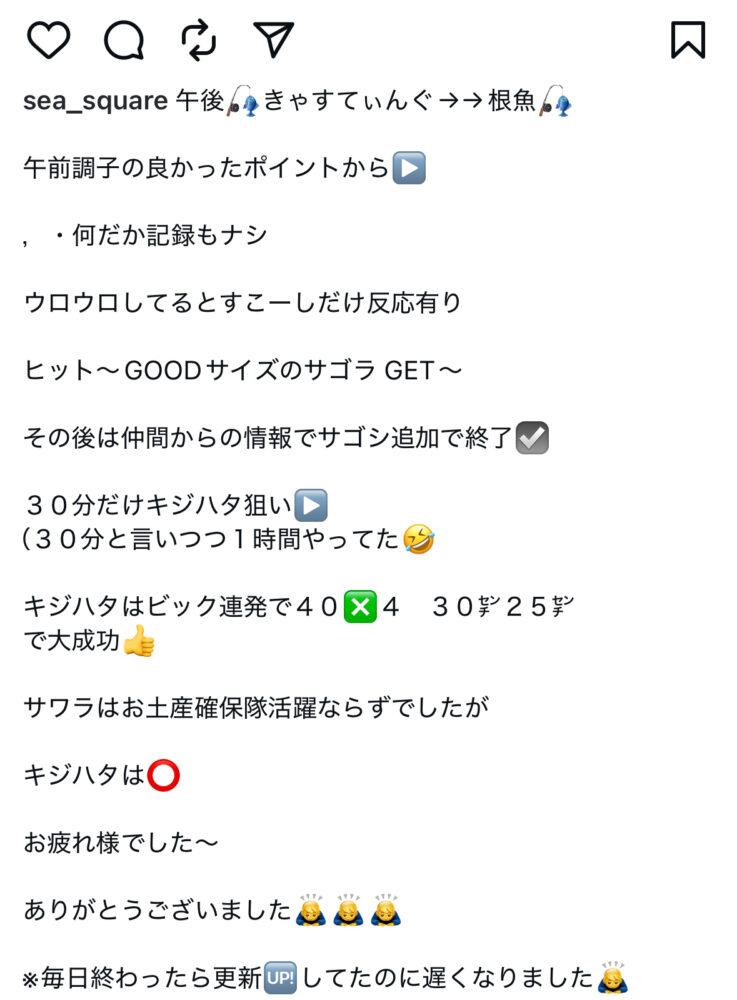This screenshot has height=1000, width=737.
Task: Open the sea_square profile from the caption
Action: pyautogui.click(x=94, y=102)
